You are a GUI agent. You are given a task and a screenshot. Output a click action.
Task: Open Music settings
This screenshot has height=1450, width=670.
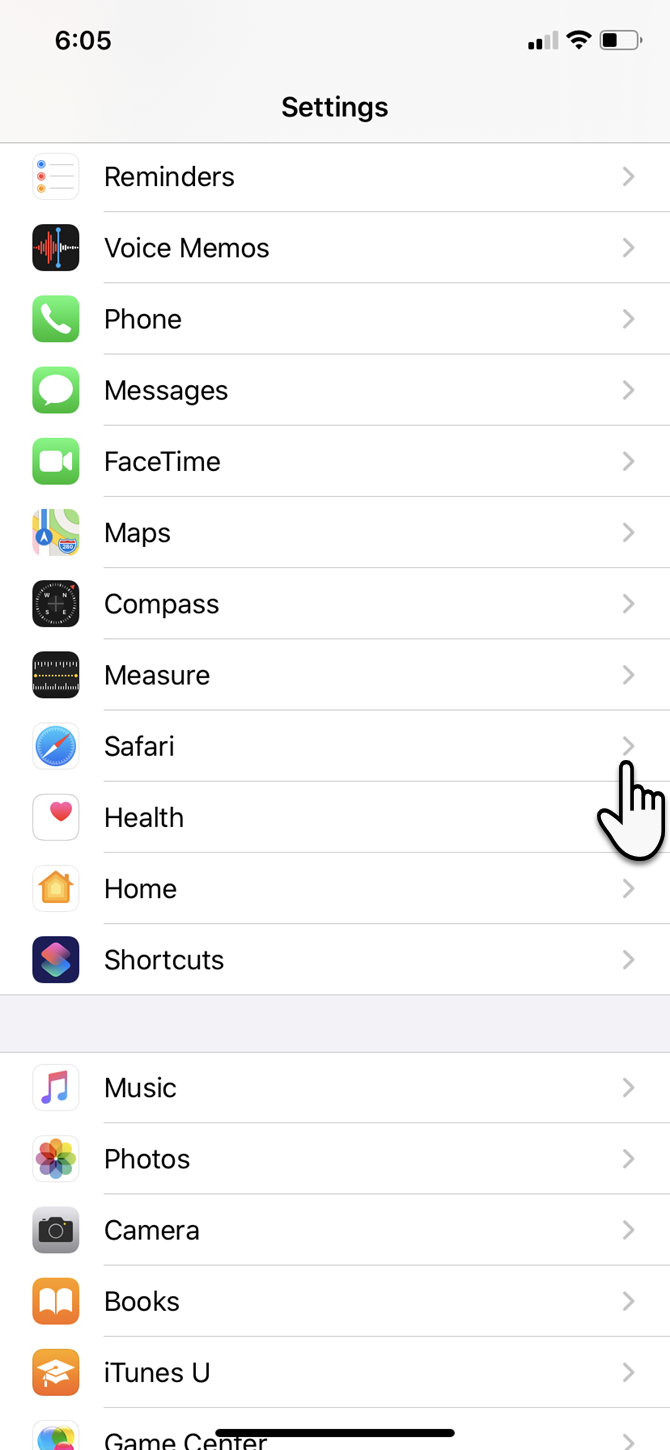click(x=335, y=1087)
